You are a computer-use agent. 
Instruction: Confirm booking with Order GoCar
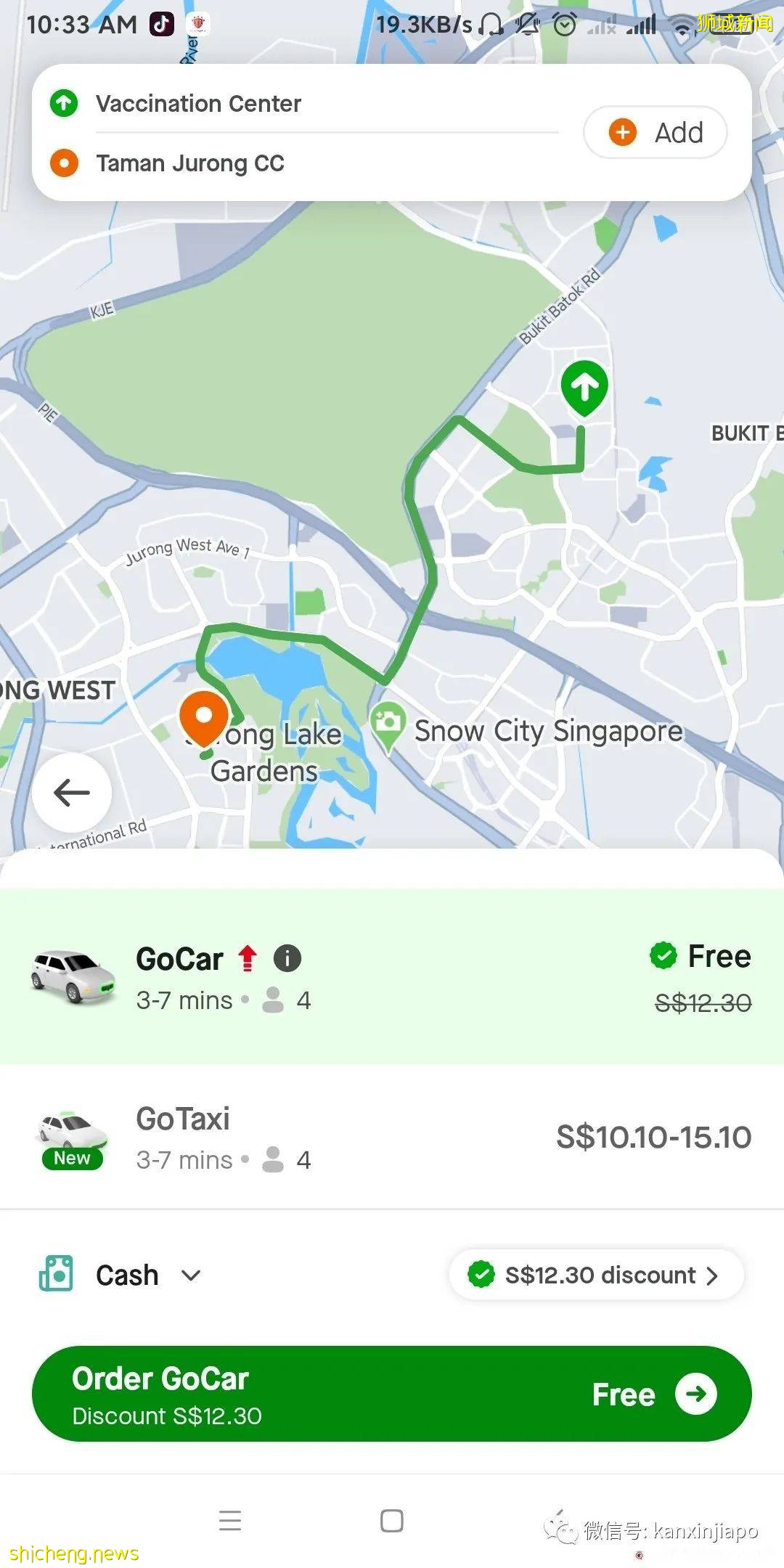click(x=392, y=1394)
